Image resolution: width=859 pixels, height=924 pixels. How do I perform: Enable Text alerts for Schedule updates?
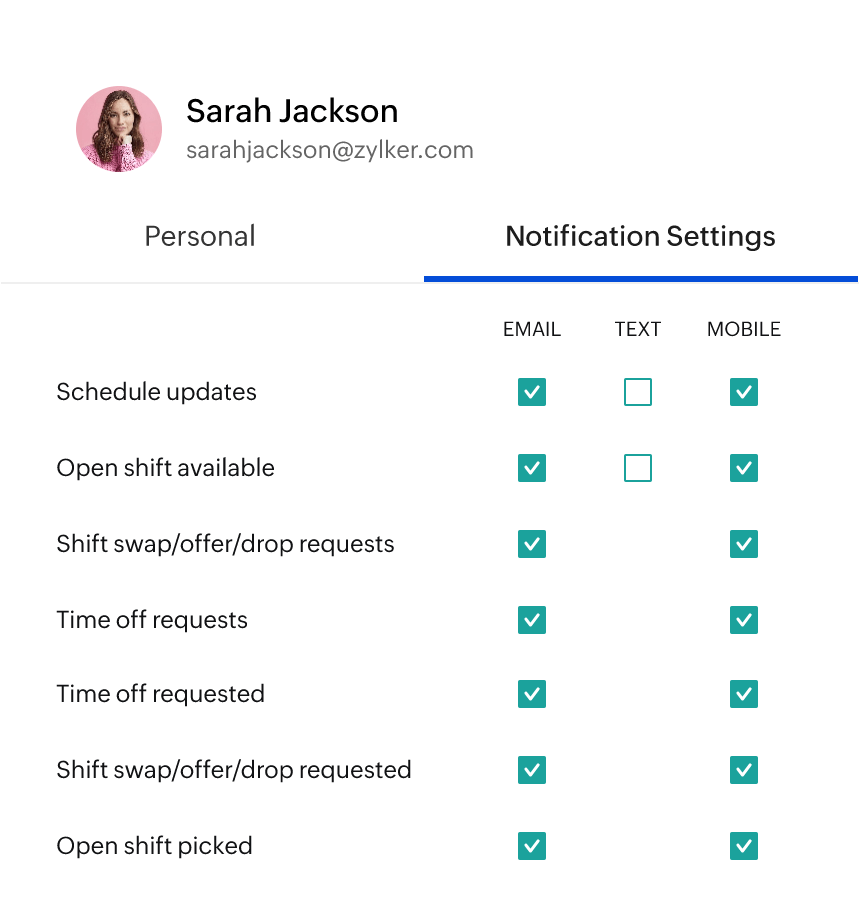coord(638,392)
